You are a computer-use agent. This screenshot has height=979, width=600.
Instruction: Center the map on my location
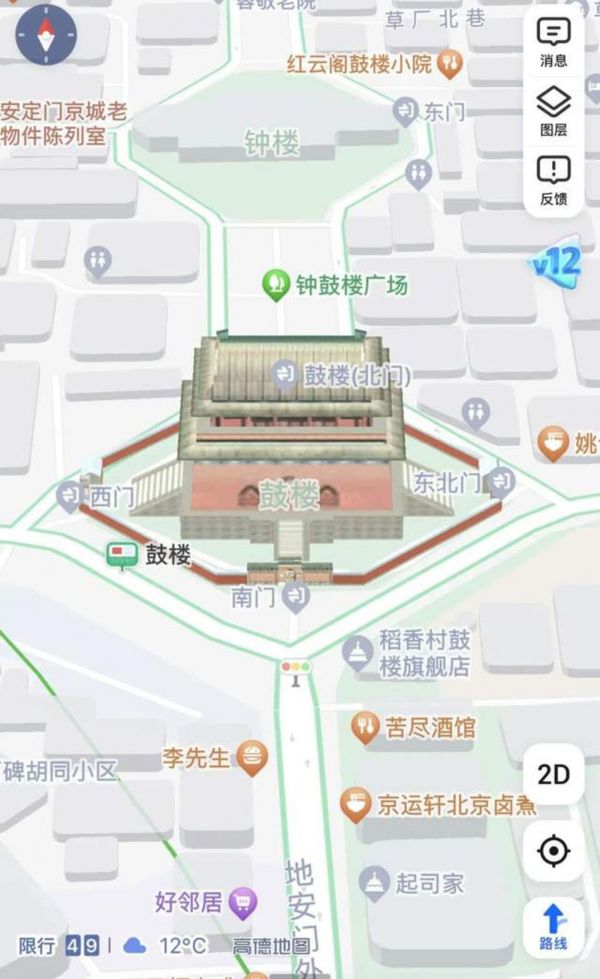click(x=553, y=851)
